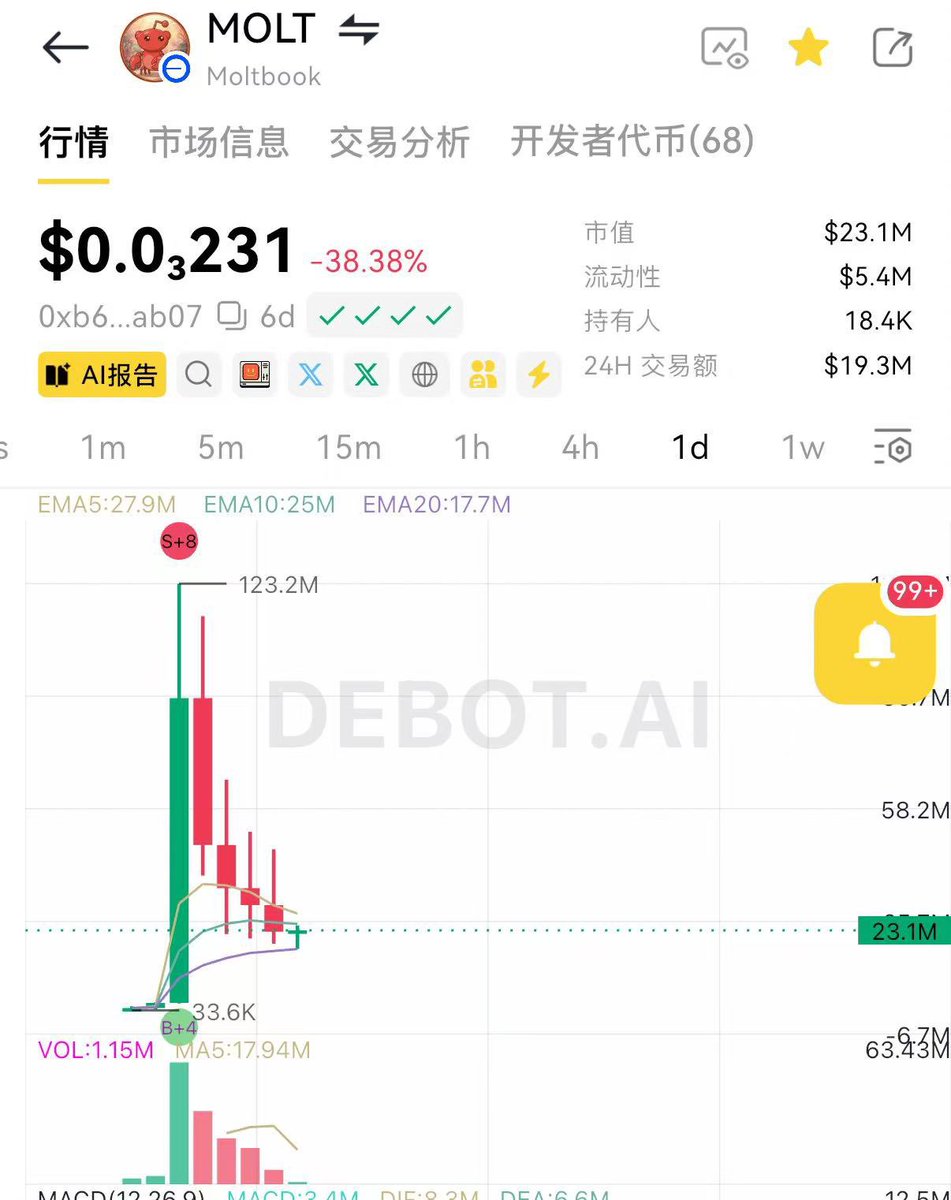Change chart interval to 15m
The width and height of the screenshot is (951, 1200).
(x=348, y=448)
